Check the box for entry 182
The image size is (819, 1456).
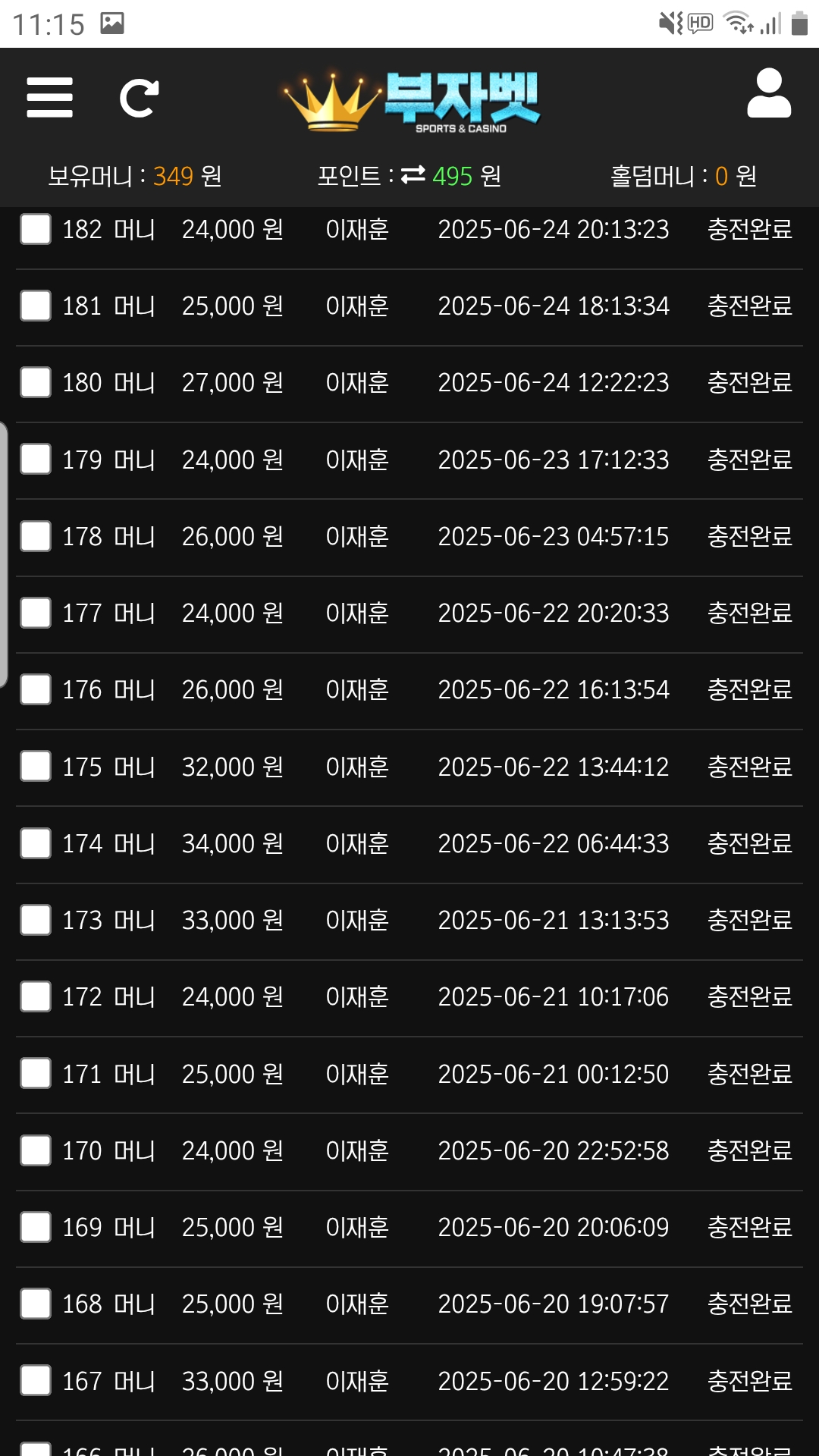pos(36,229)
